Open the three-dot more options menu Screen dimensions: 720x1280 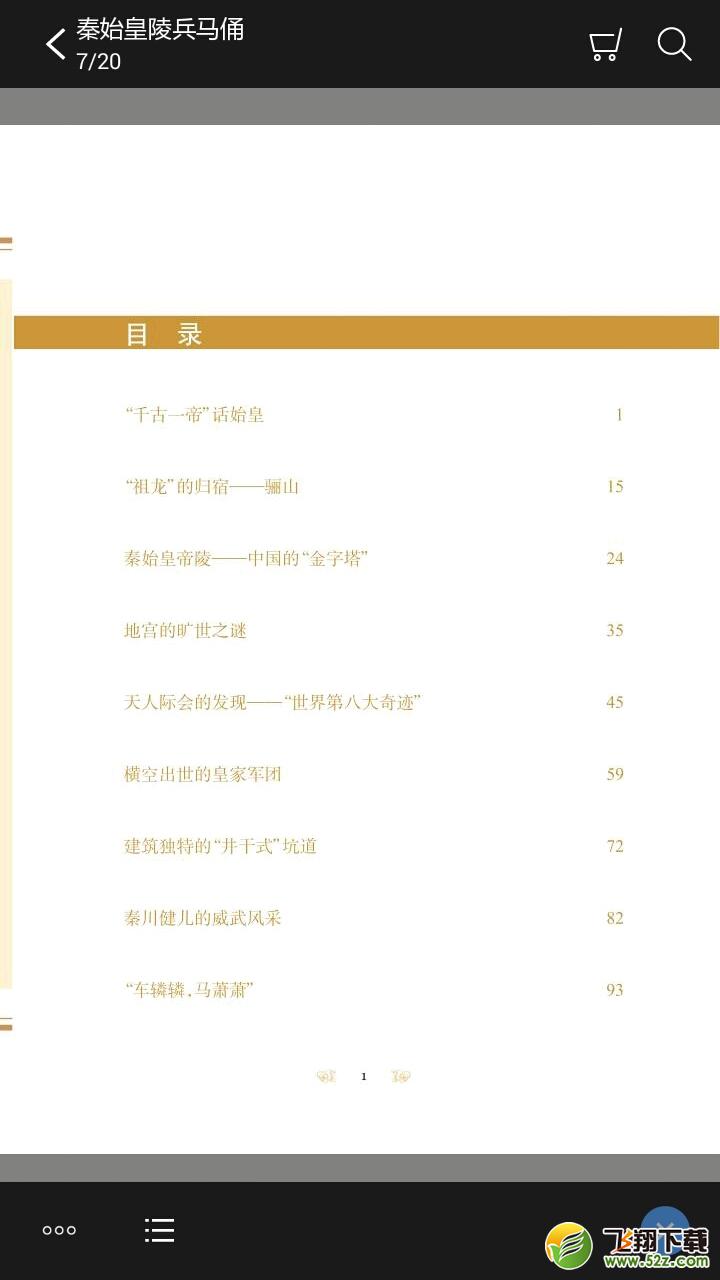(59, 1230)
